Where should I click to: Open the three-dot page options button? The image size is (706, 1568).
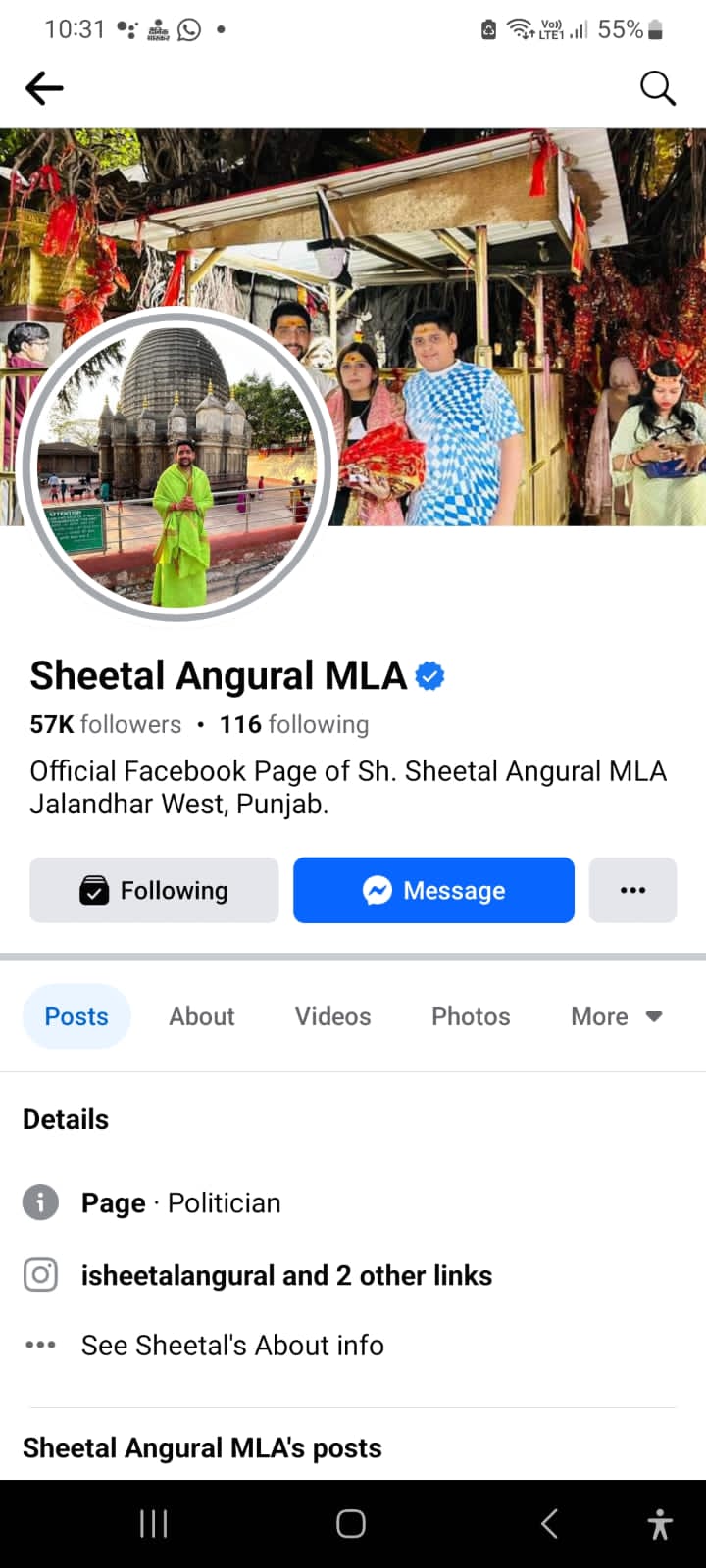632,890
